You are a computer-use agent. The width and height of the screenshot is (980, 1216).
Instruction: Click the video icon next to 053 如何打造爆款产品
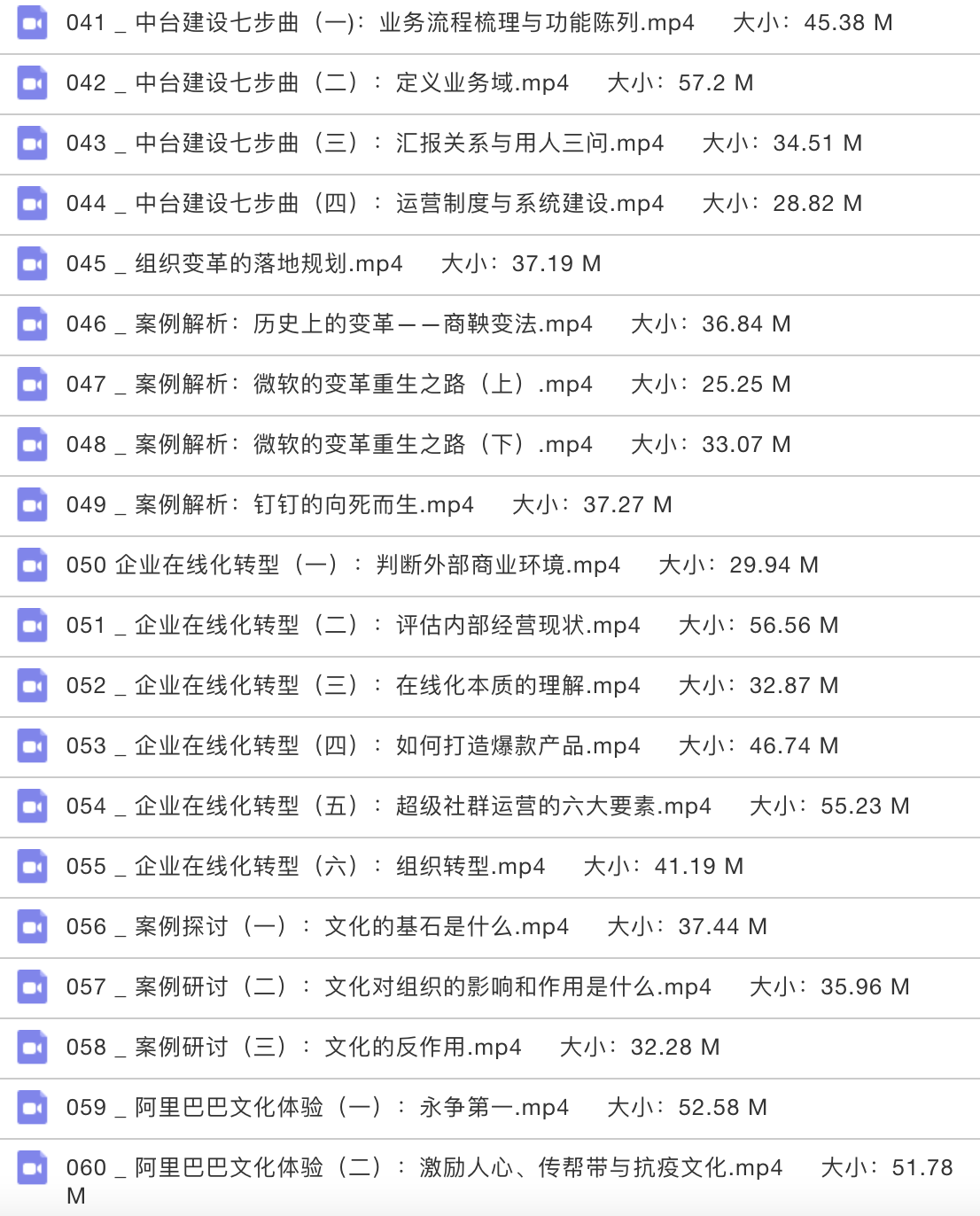[x=32, y=745]
